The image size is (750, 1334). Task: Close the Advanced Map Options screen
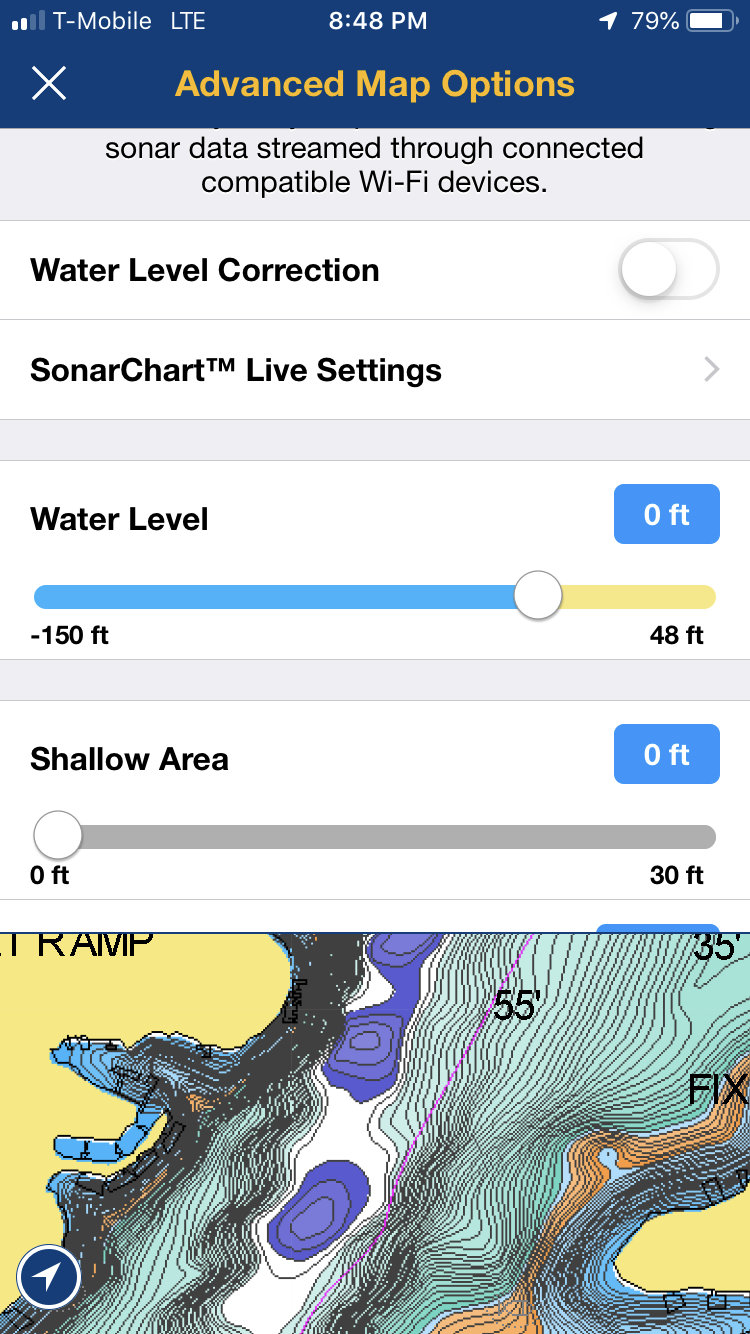[x=49, y=84]
